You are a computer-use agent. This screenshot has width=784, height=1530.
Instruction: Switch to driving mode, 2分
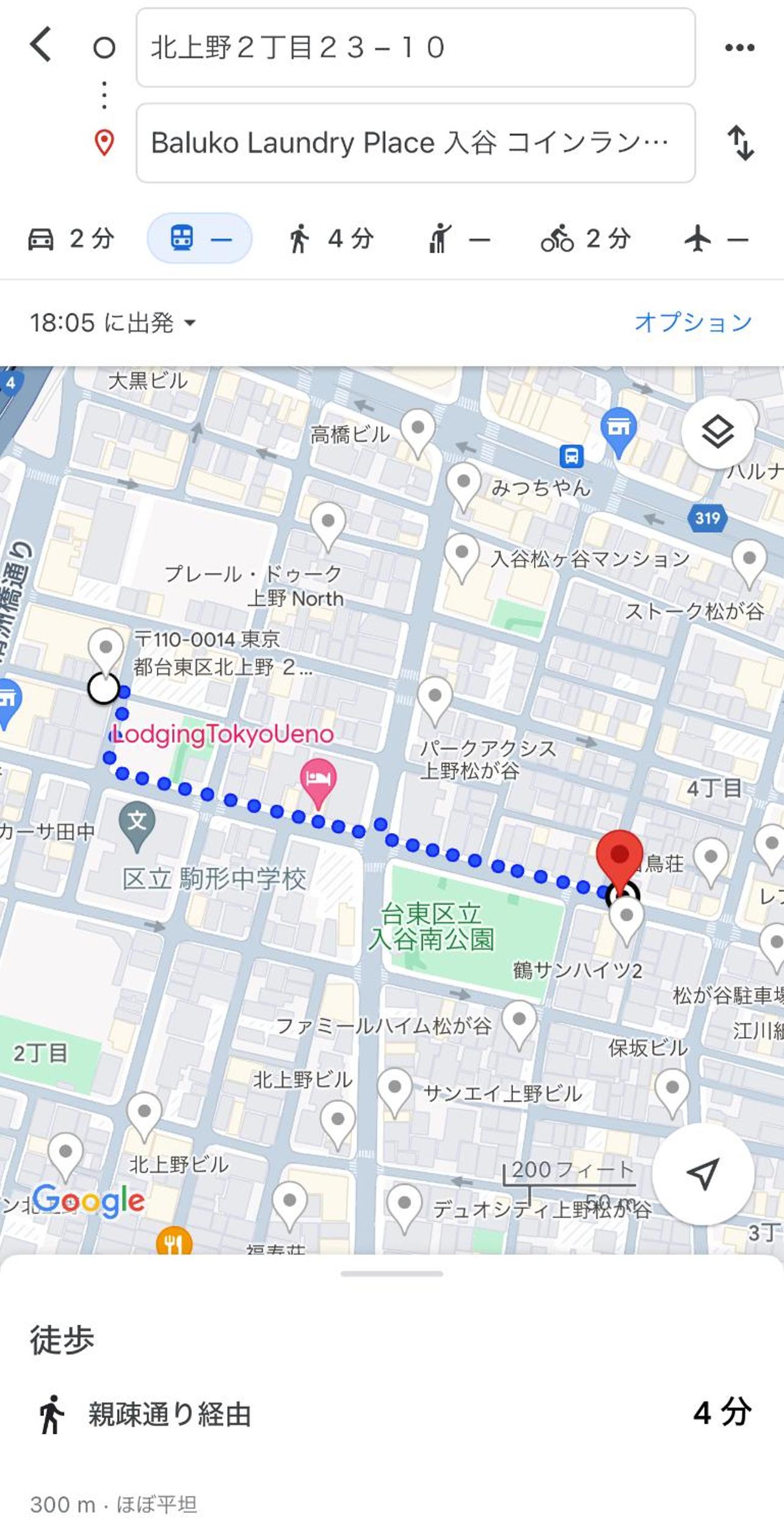71,239
